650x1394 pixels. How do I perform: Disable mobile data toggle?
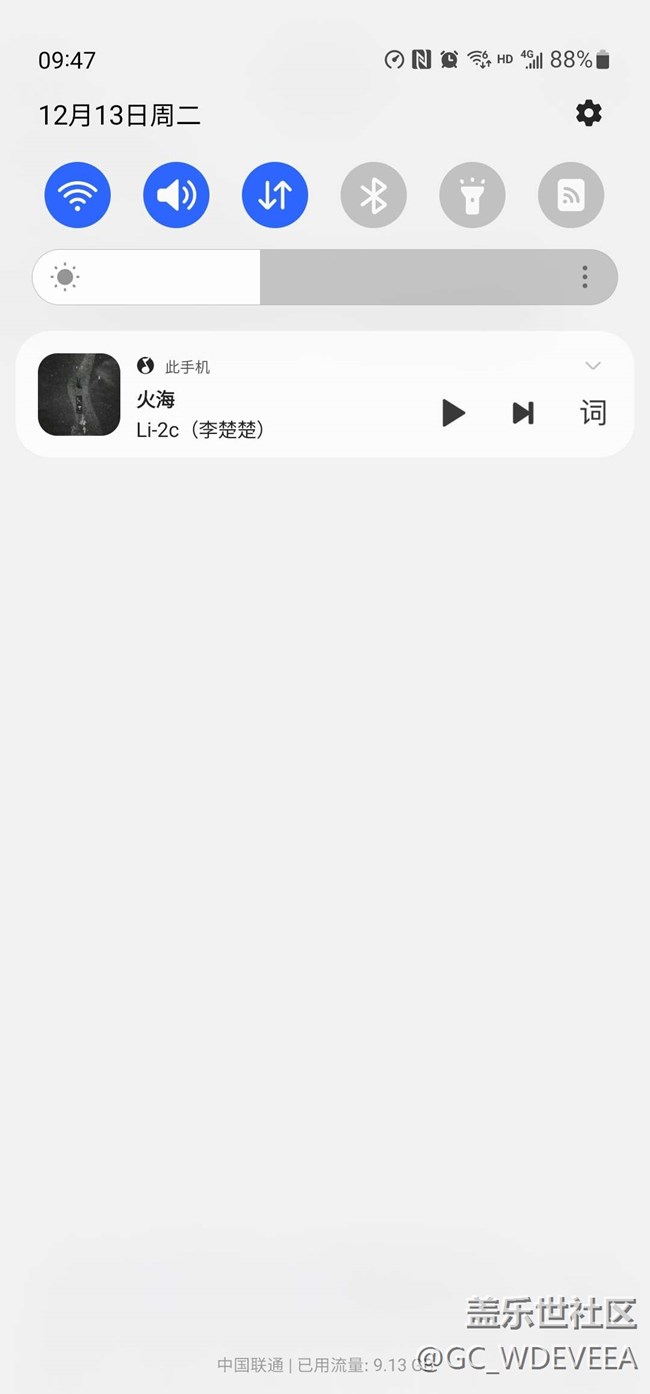coord(275,195)
